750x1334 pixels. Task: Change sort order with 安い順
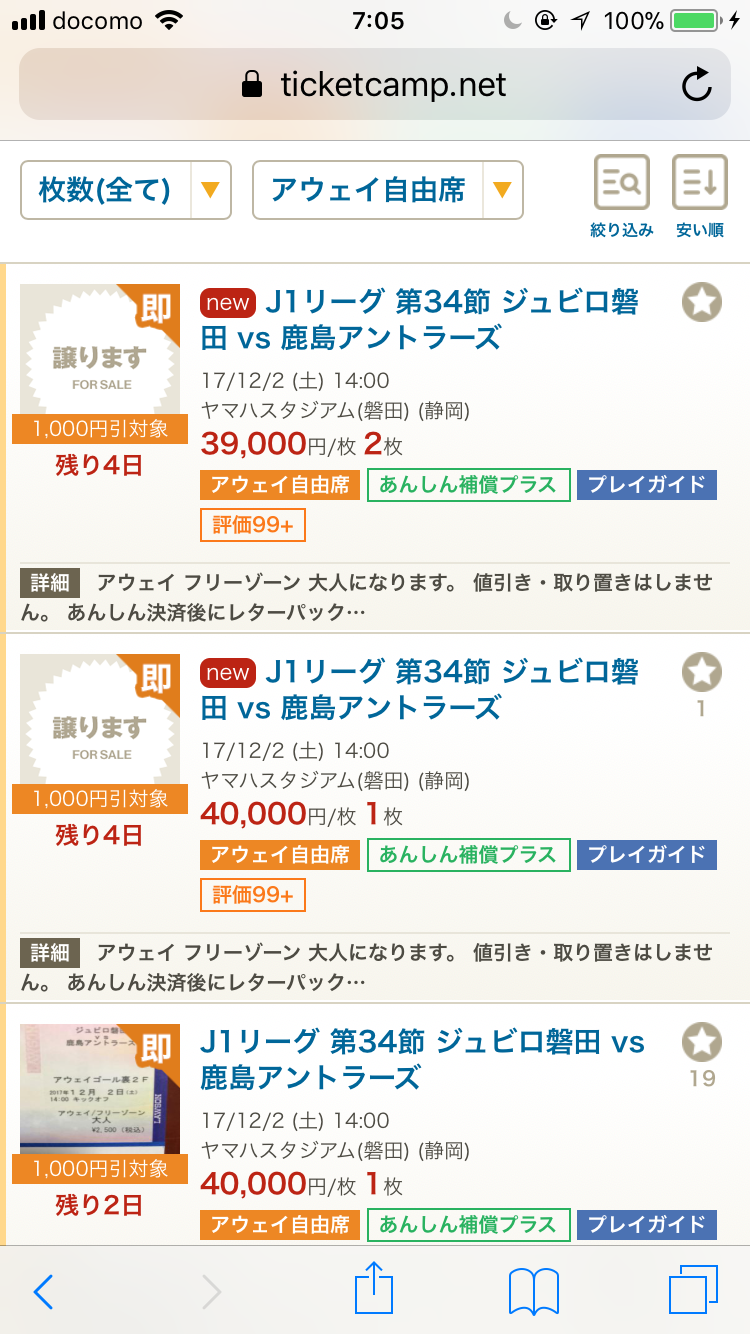tap(700, 196)
